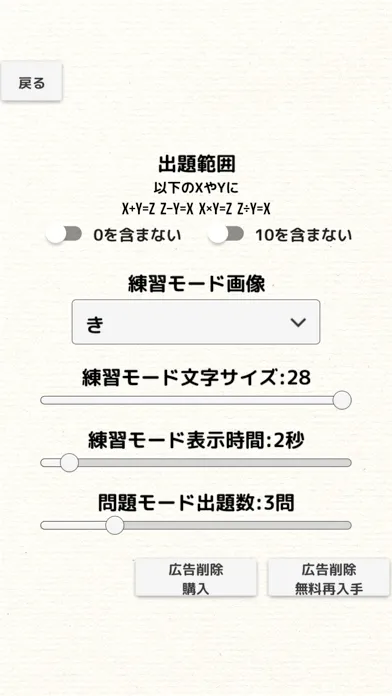The width and height of the screenshot is (392, 696).
Task: Tap 広告削除 無料再入手 button
Action: click(329, 577)
